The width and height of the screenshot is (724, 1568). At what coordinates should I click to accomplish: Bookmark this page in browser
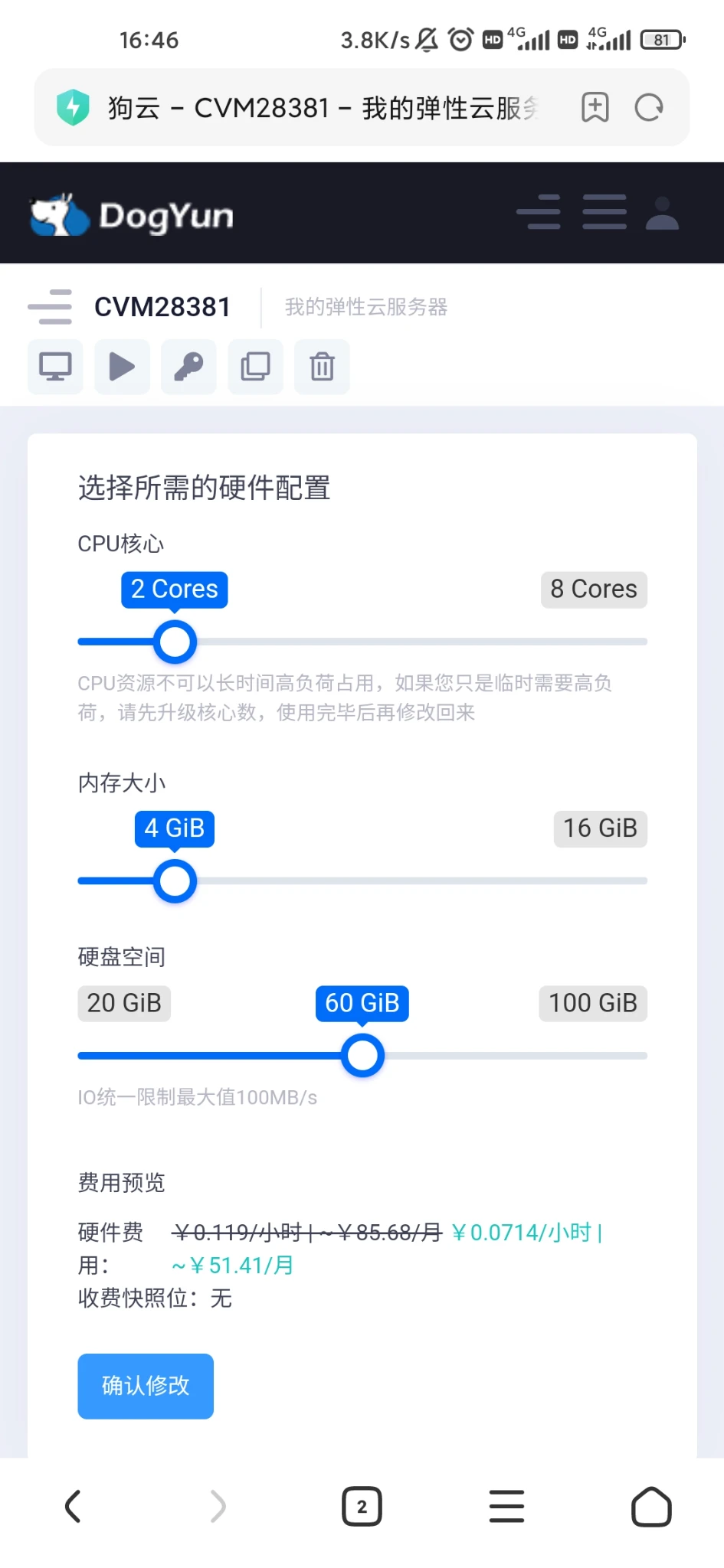595,107
